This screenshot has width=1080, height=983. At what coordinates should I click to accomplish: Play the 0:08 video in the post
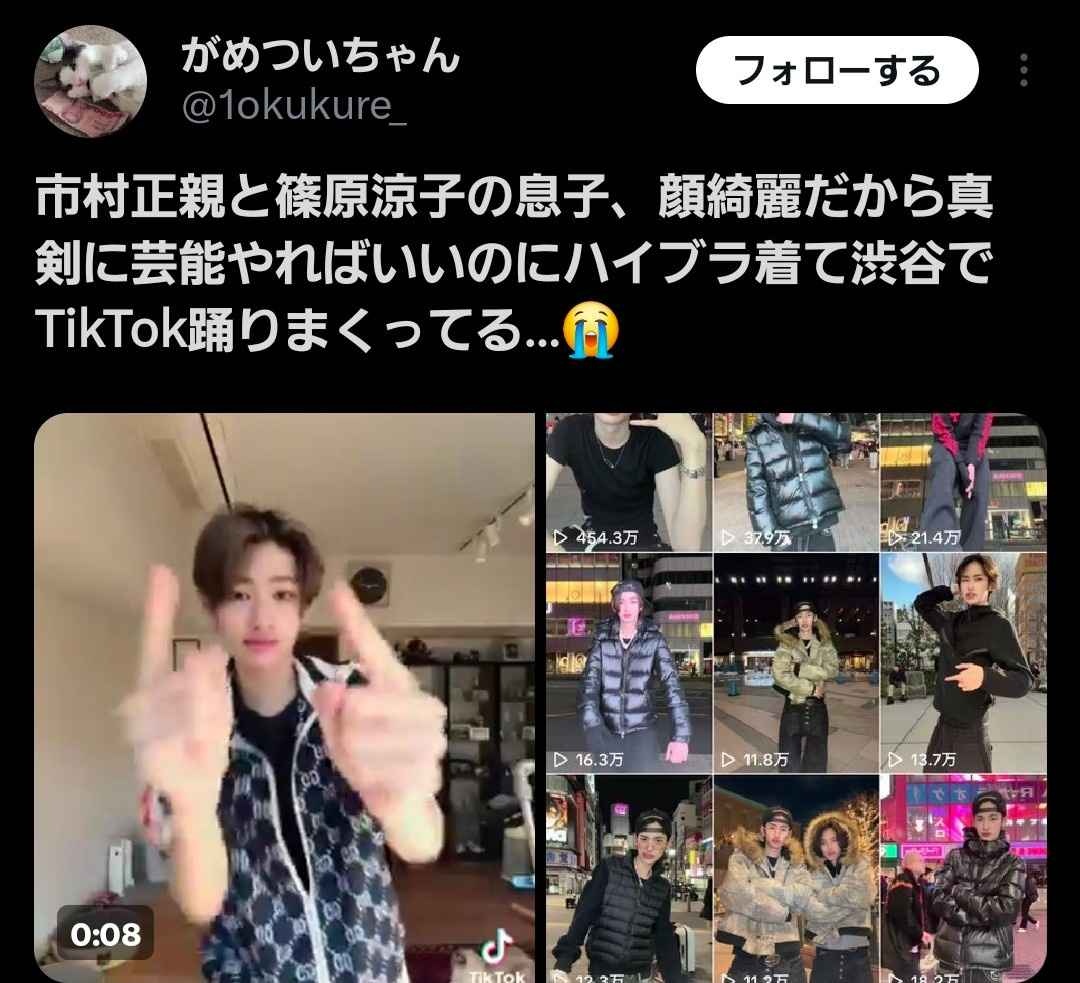point(285,698)
